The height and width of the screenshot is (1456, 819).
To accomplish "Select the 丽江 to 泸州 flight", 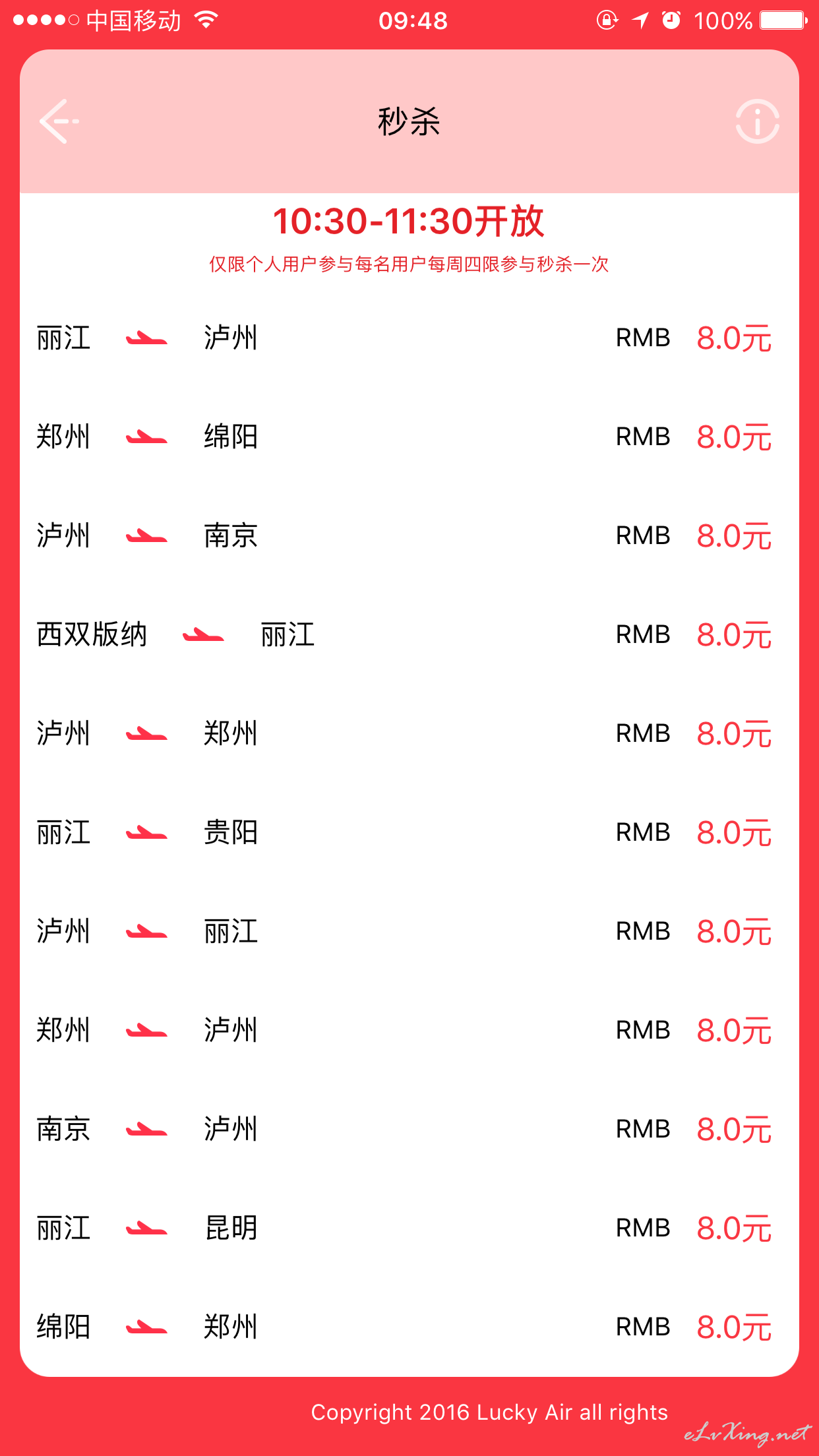I will [x=409, y=338].
